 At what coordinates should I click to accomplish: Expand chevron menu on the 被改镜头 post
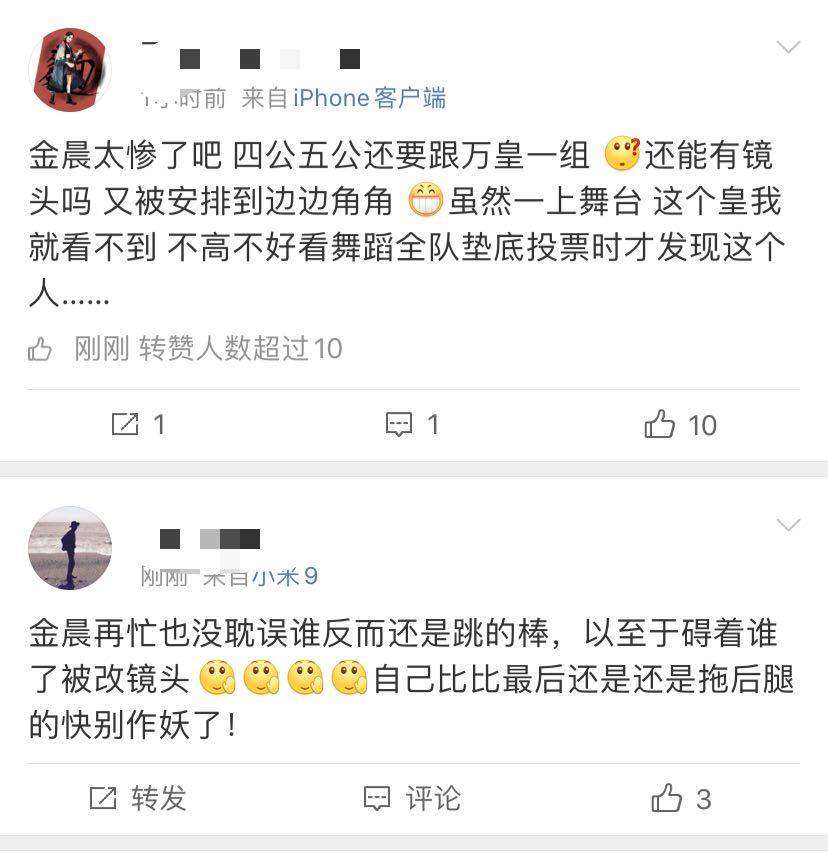[788, 525]
